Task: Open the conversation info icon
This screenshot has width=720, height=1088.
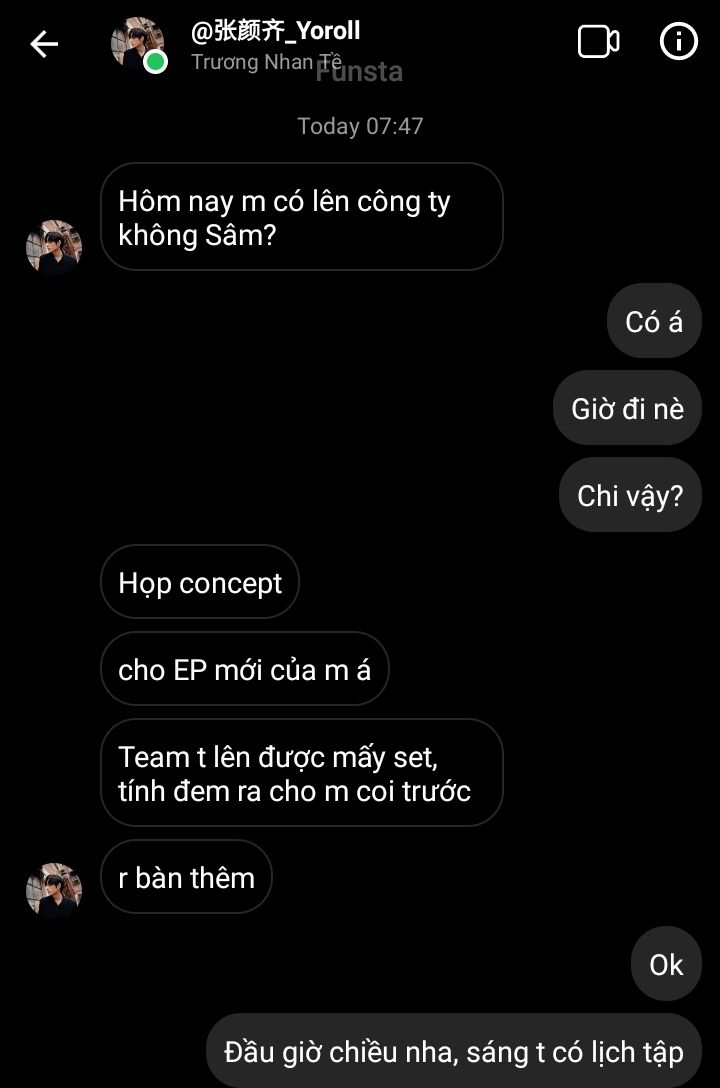Action: [x=679, y=42]
